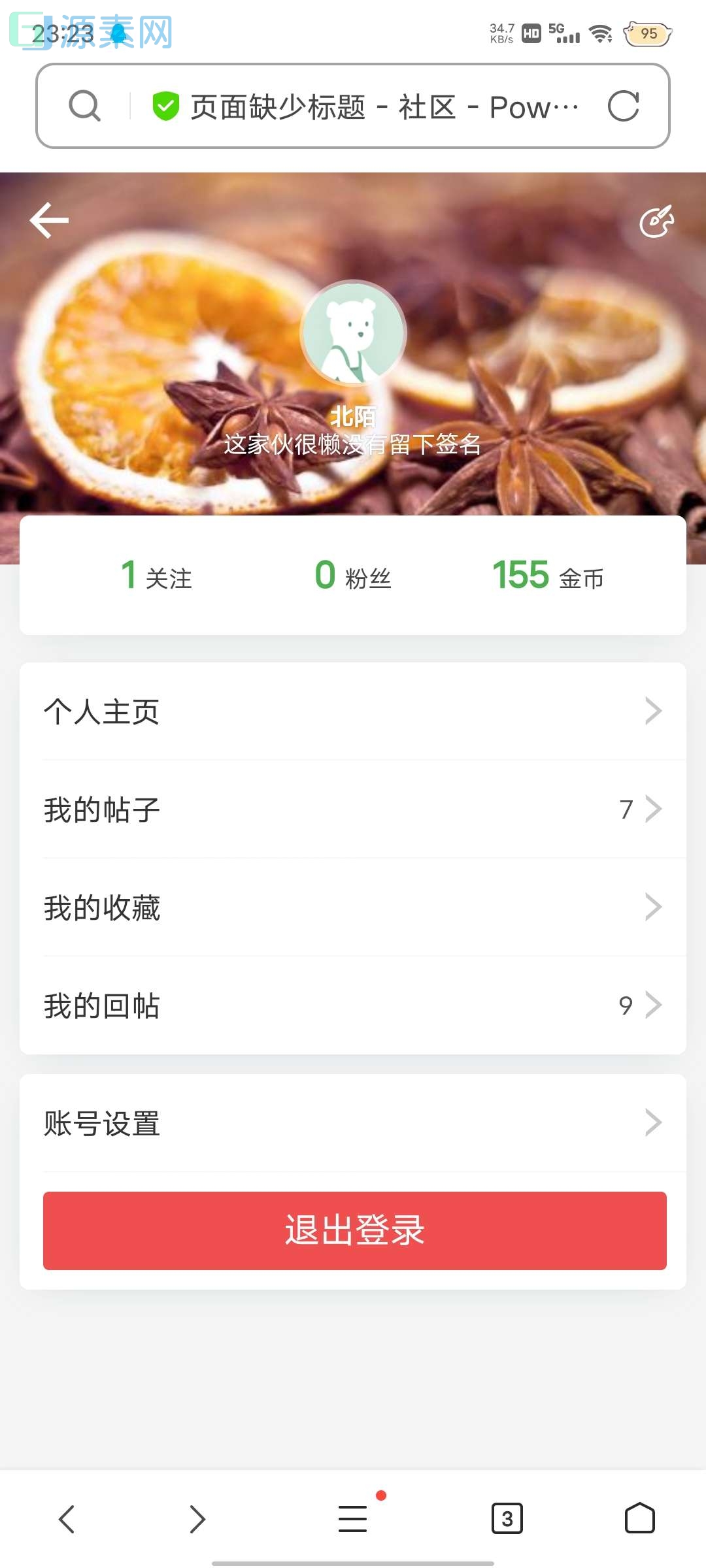
Task: Expand 我的帖子 with its chevron
Action: (x=653, y=809)
